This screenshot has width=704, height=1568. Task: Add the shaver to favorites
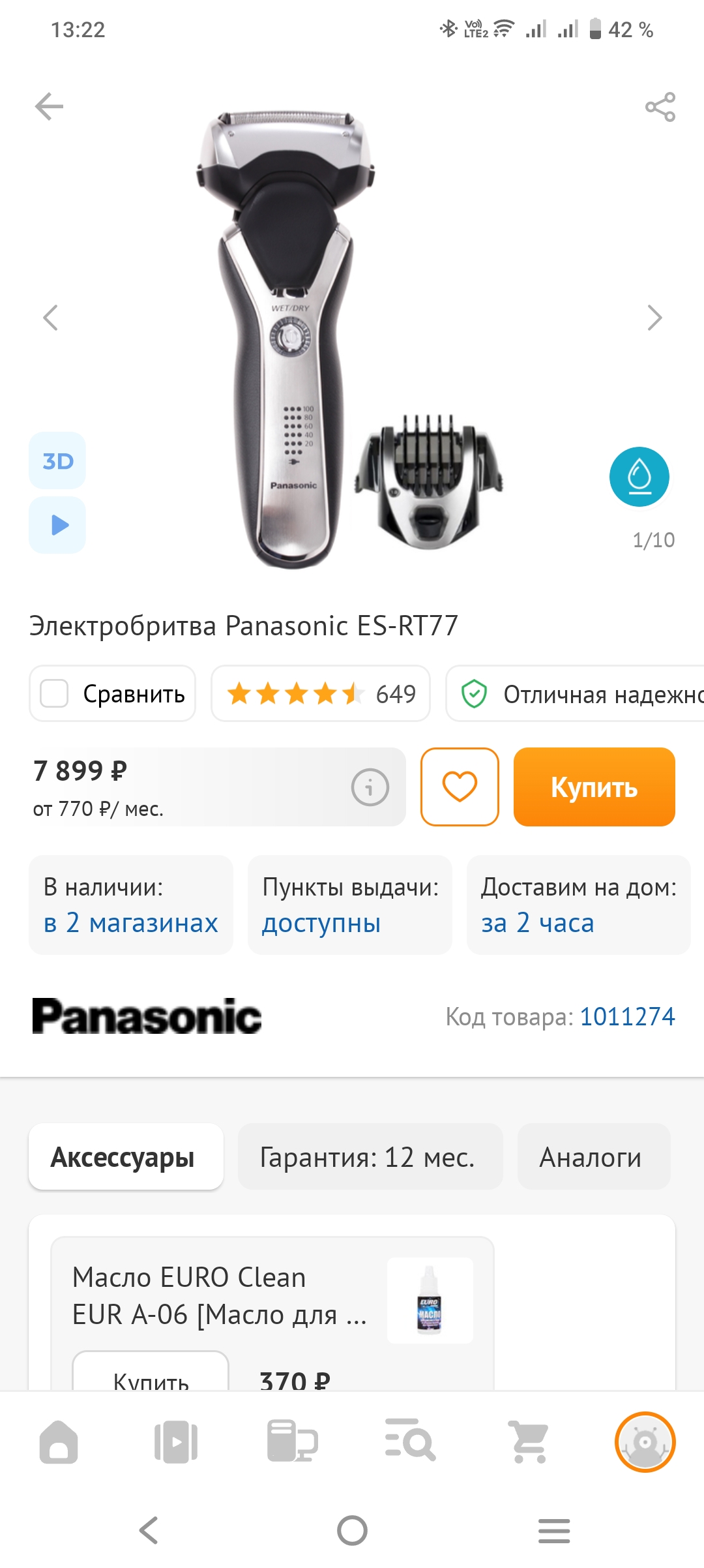[x=460, y=787]
